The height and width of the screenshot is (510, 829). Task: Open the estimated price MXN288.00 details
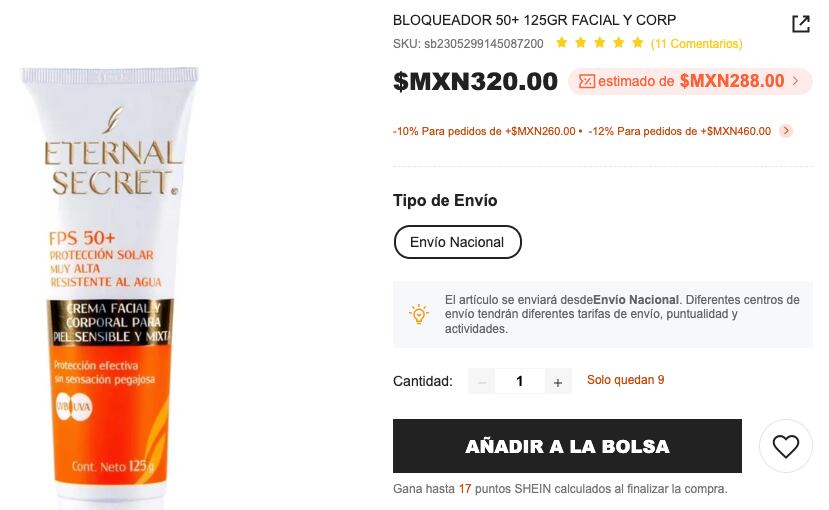point(690,82)
